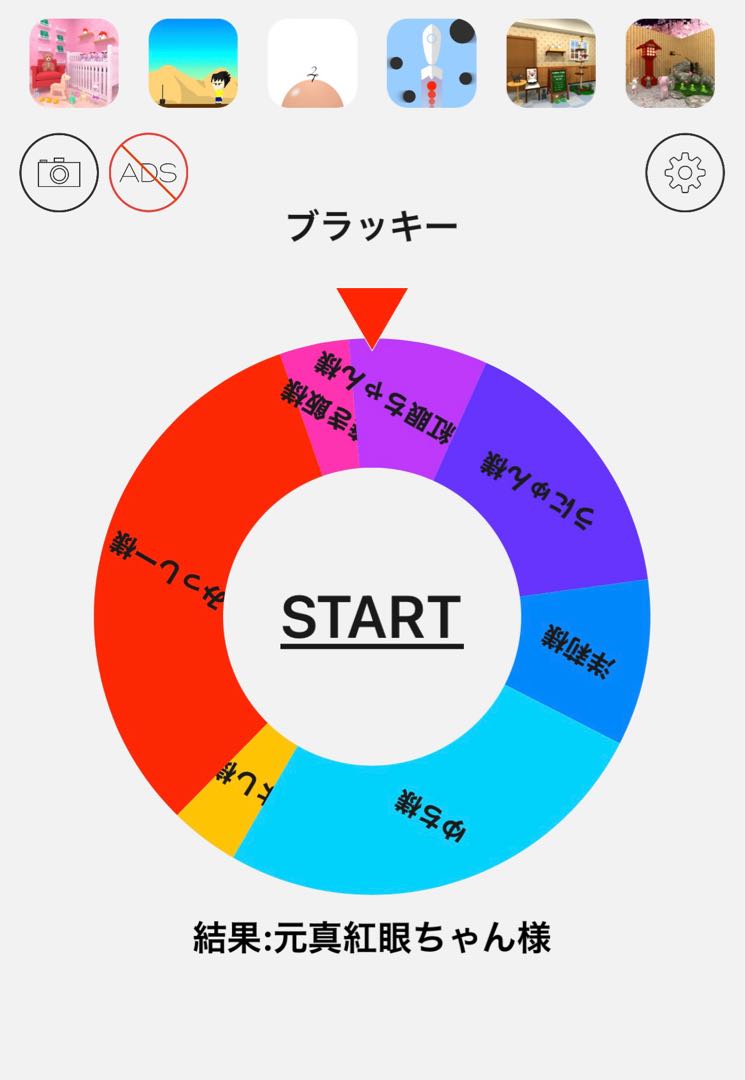Open the pink room escape game icon
This screenshot has height=1080, width=745.
[x=74, y=62]
